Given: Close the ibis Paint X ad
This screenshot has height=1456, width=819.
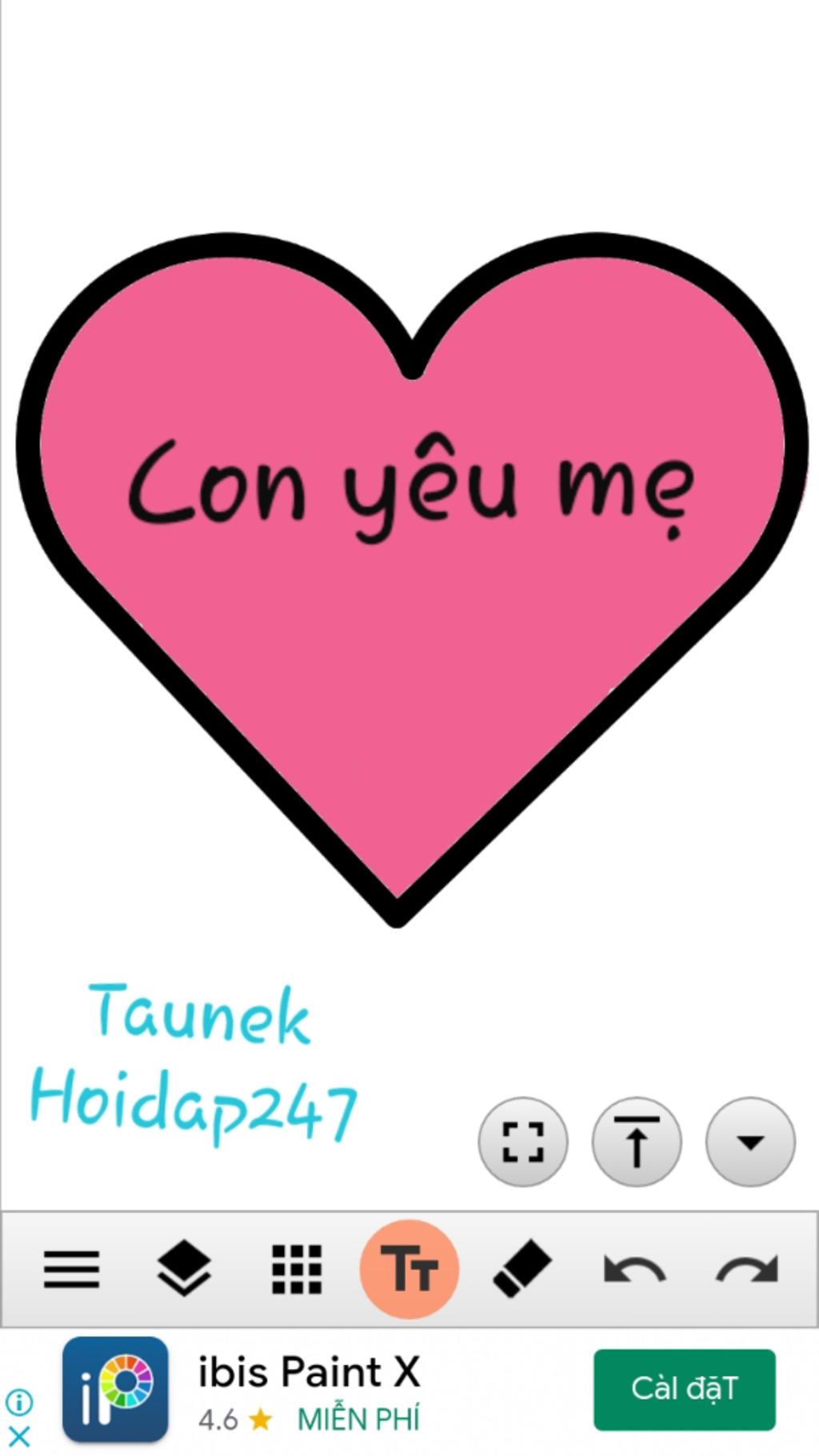Looking at the screenshot, I should point(18,1436).
